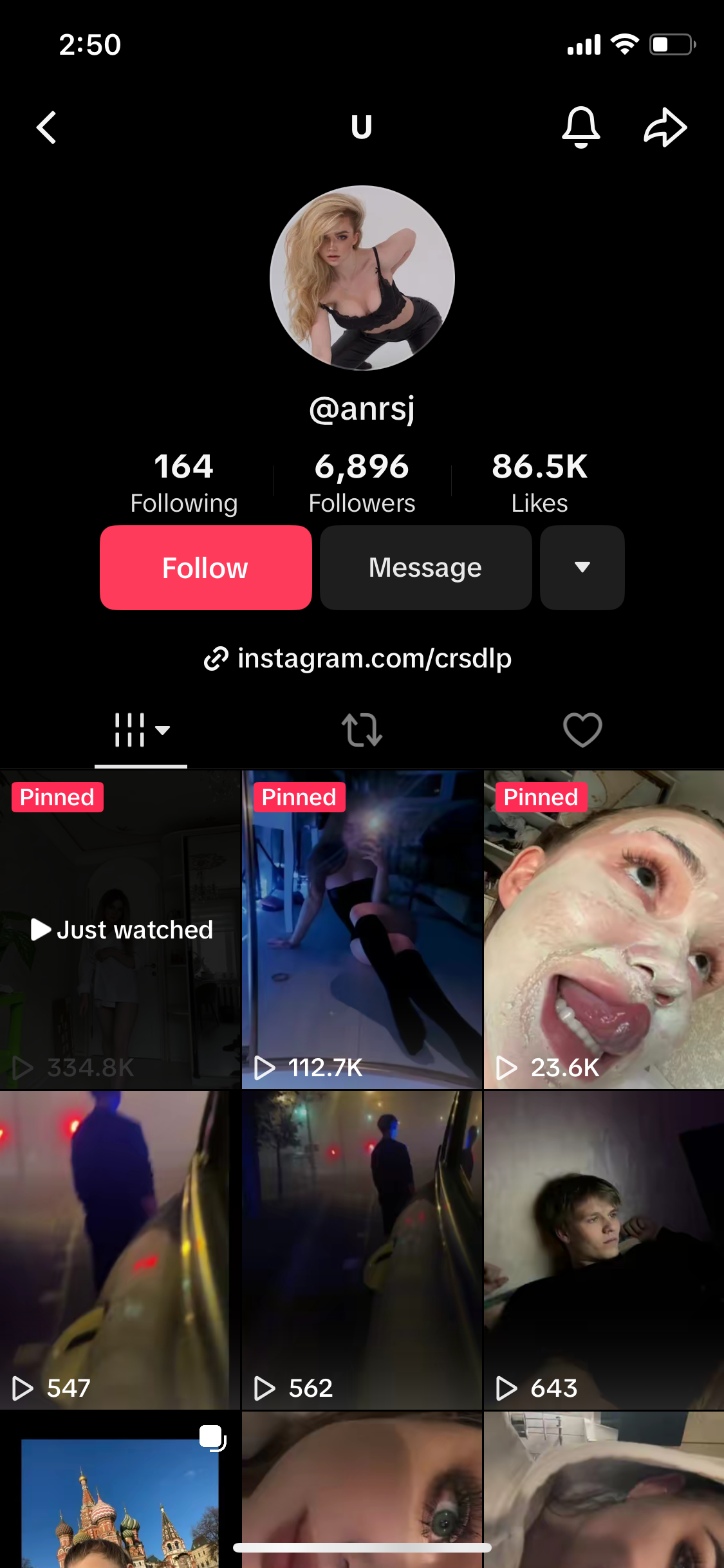Image resolution: width=724 pixels, height=1568 pixels.
Task: View the 6,896 Followers list
Action: tap(362, 483)
